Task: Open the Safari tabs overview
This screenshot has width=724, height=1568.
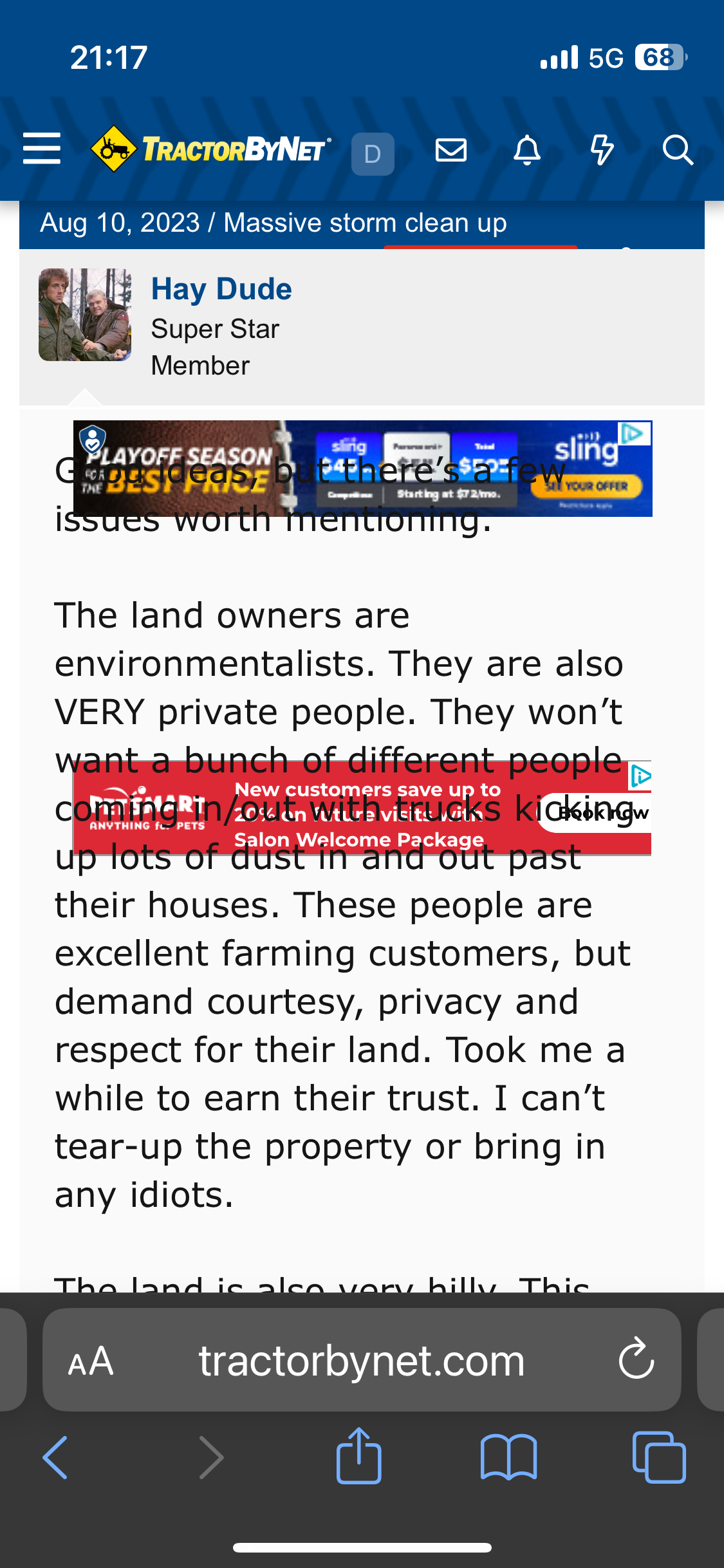Action: click(x=658, y=1457)
